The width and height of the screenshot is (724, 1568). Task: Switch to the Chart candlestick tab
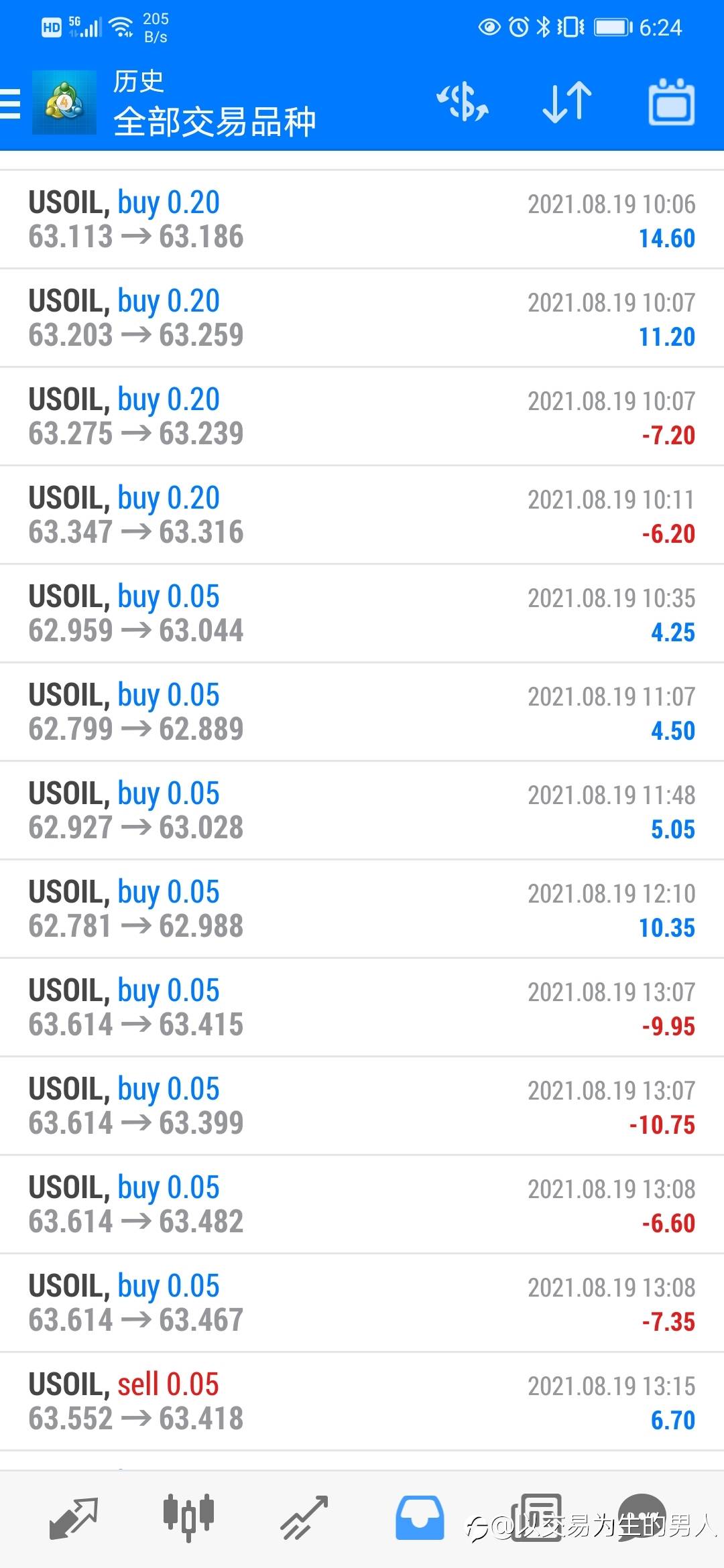[188, 1517]
